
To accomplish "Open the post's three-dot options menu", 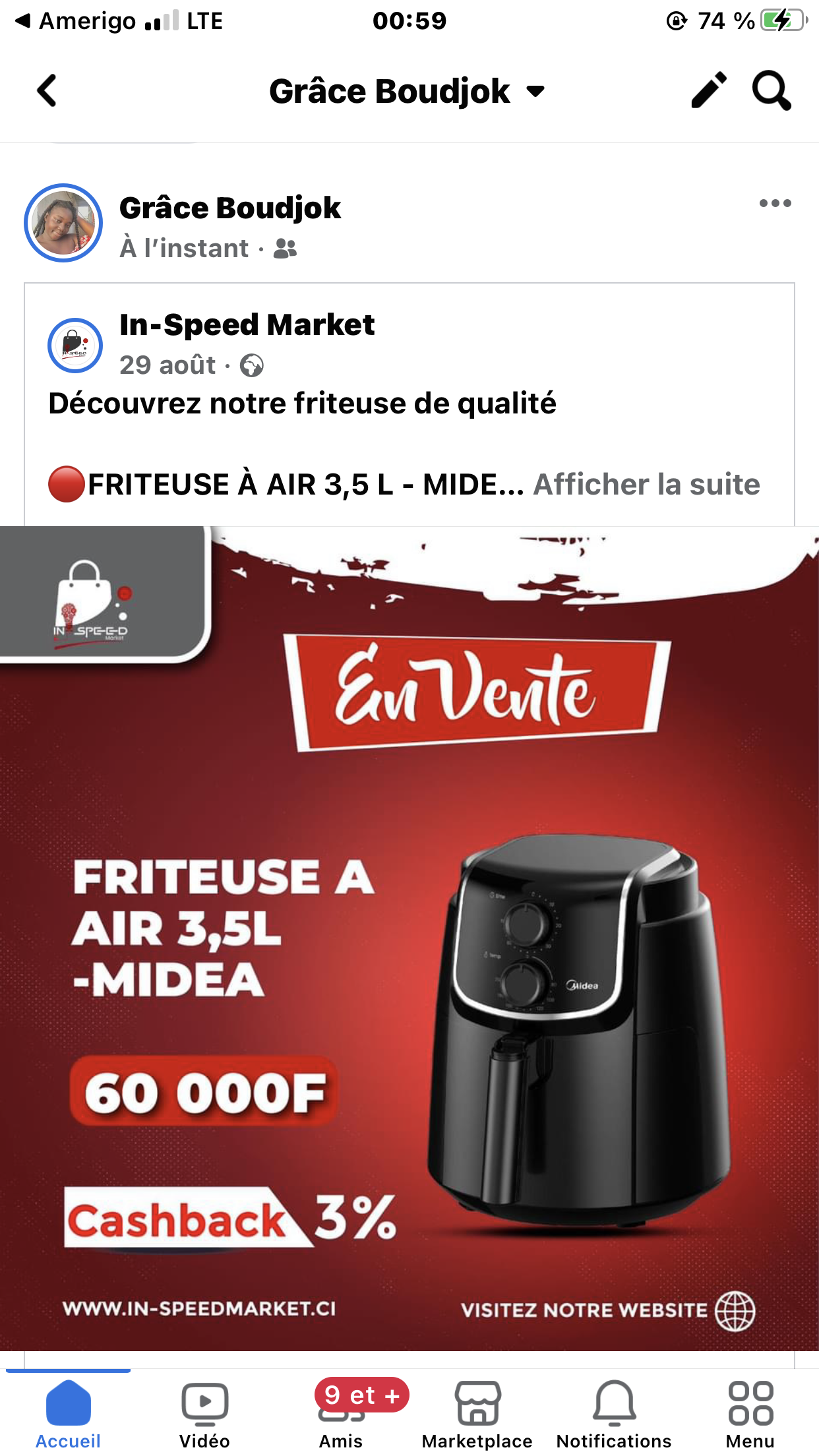I will [775, 203].
